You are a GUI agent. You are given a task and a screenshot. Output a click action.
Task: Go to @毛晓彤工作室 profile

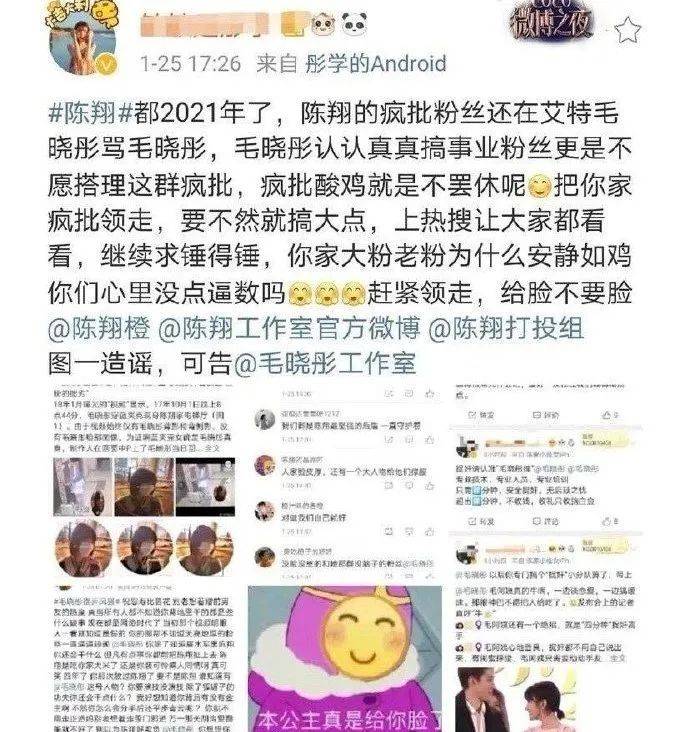(x=323, y=363)
